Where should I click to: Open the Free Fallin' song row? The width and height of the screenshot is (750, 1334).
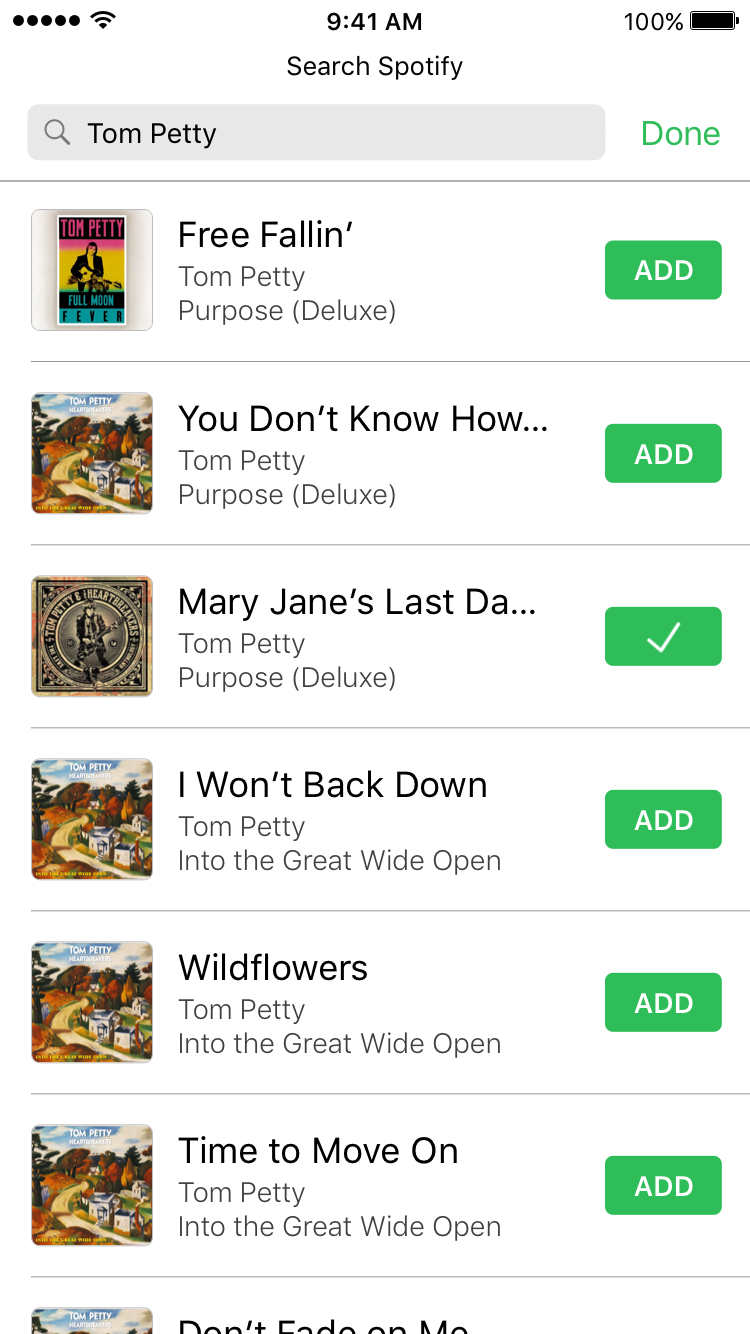coord(375,271)
